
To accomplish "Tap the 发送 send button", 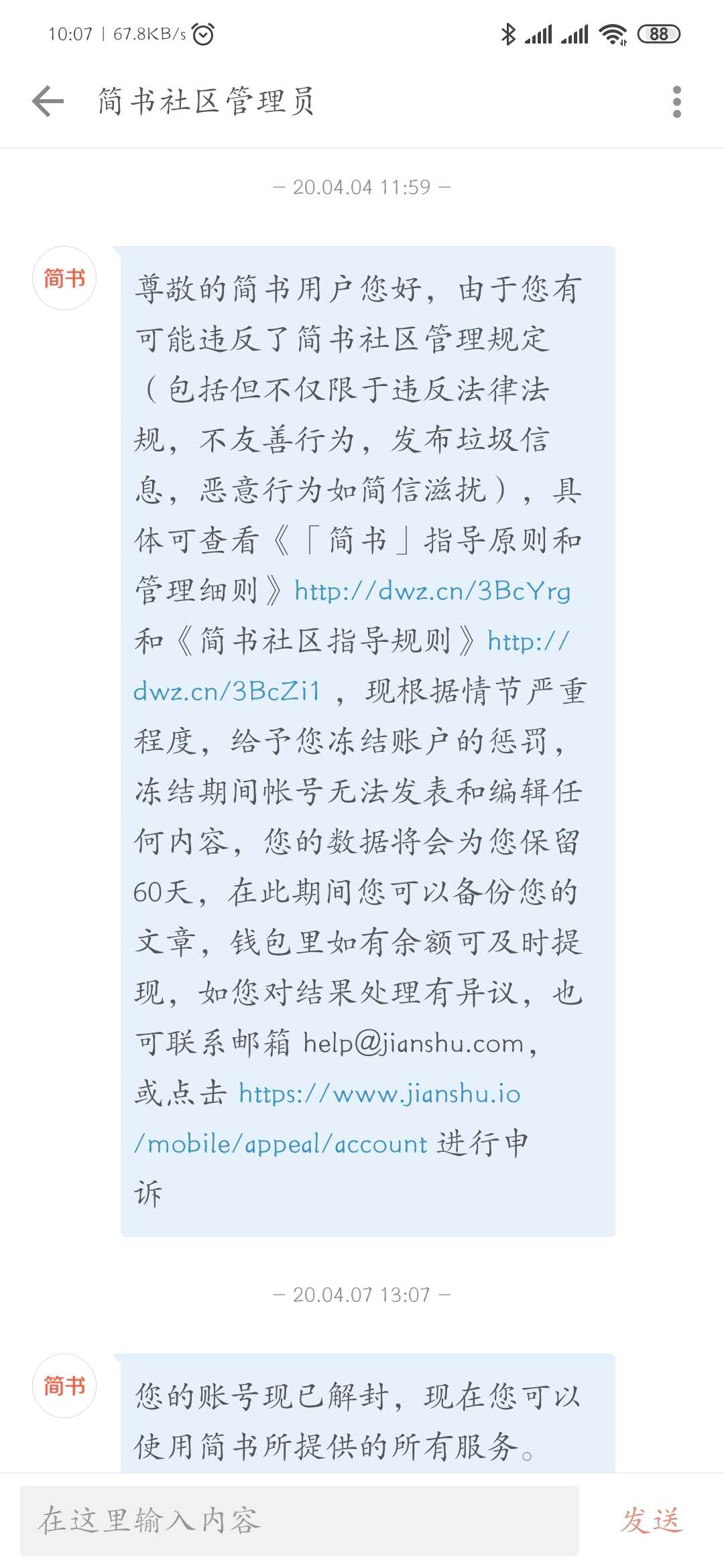I will pyautogui.click(x=651, y=1520).
